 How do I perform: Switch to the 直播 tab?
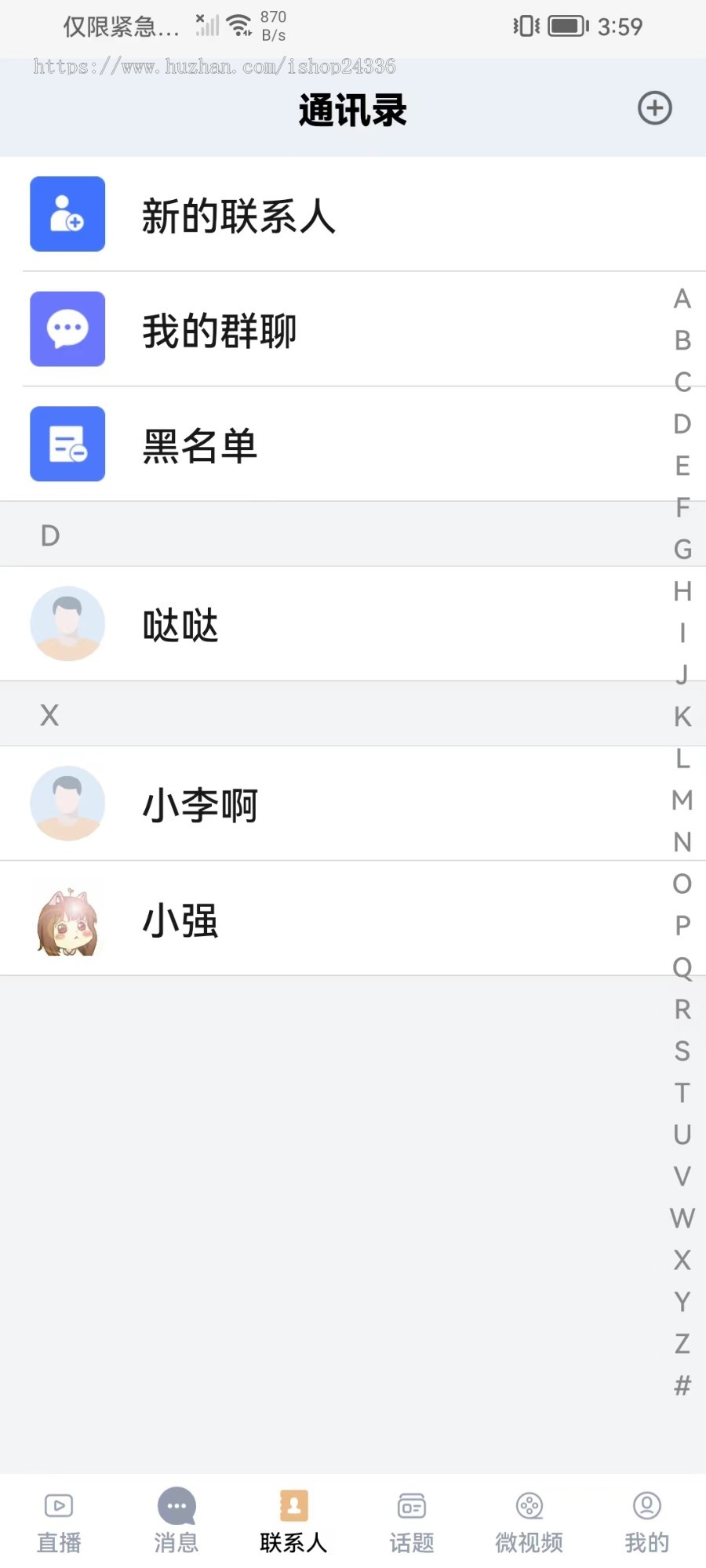[59, 1522]
